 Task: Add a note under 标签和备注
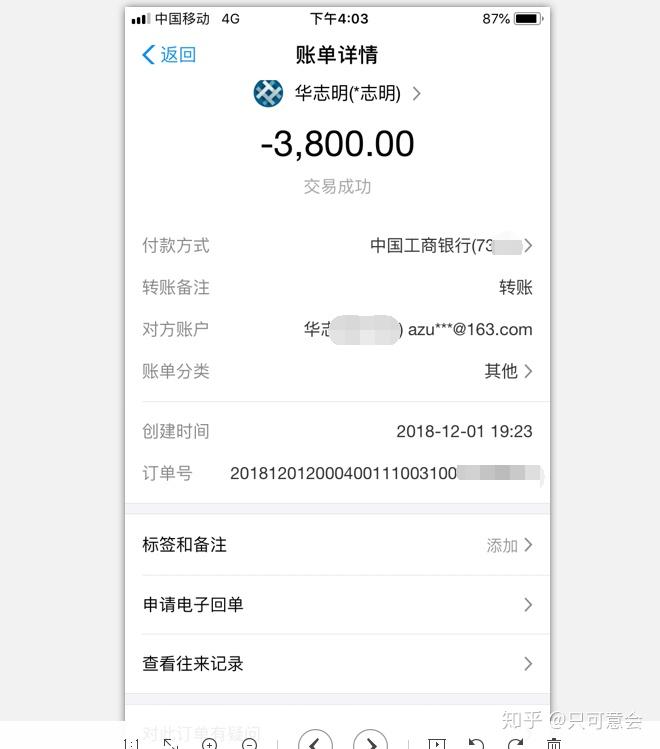[x=337, y=545]
